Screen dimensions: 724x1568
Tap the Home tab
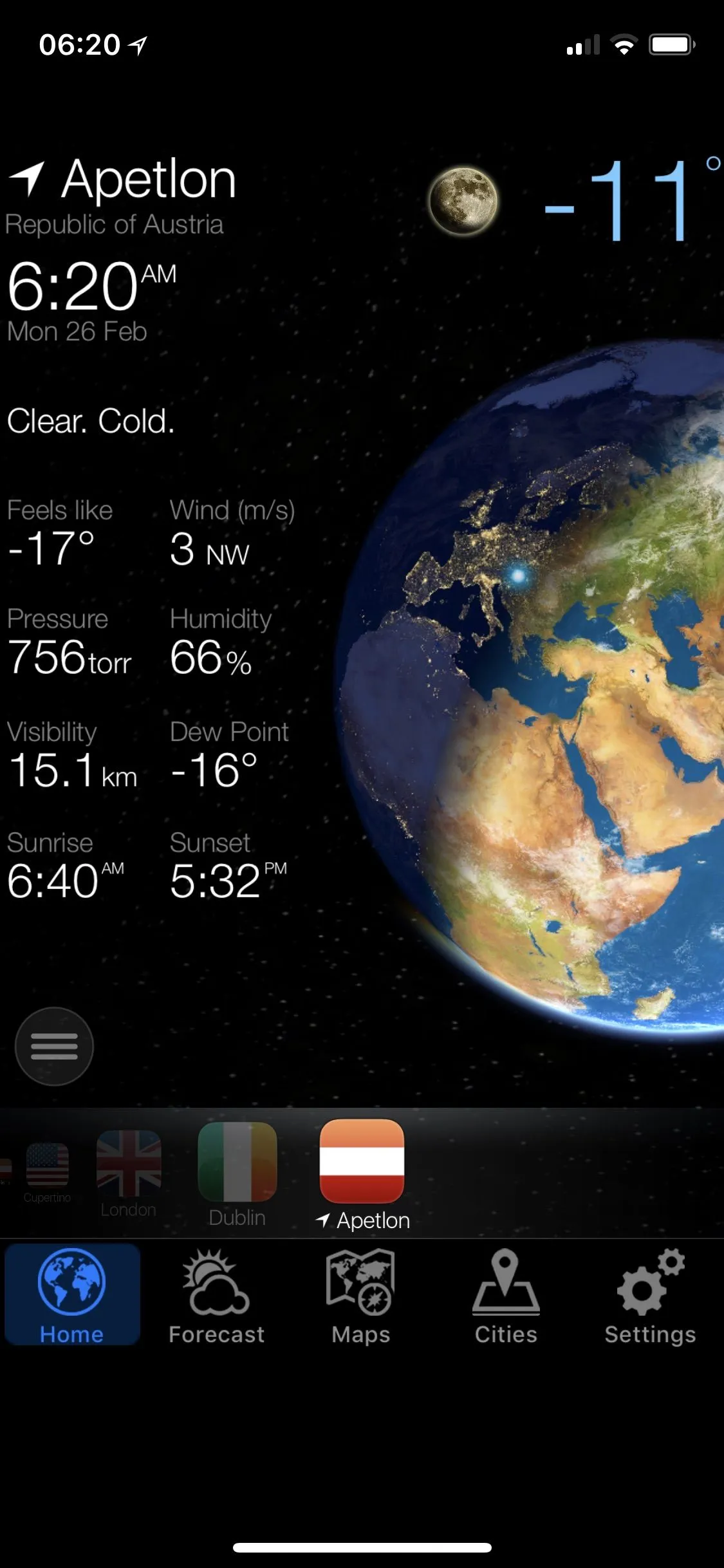(72, 1296)
